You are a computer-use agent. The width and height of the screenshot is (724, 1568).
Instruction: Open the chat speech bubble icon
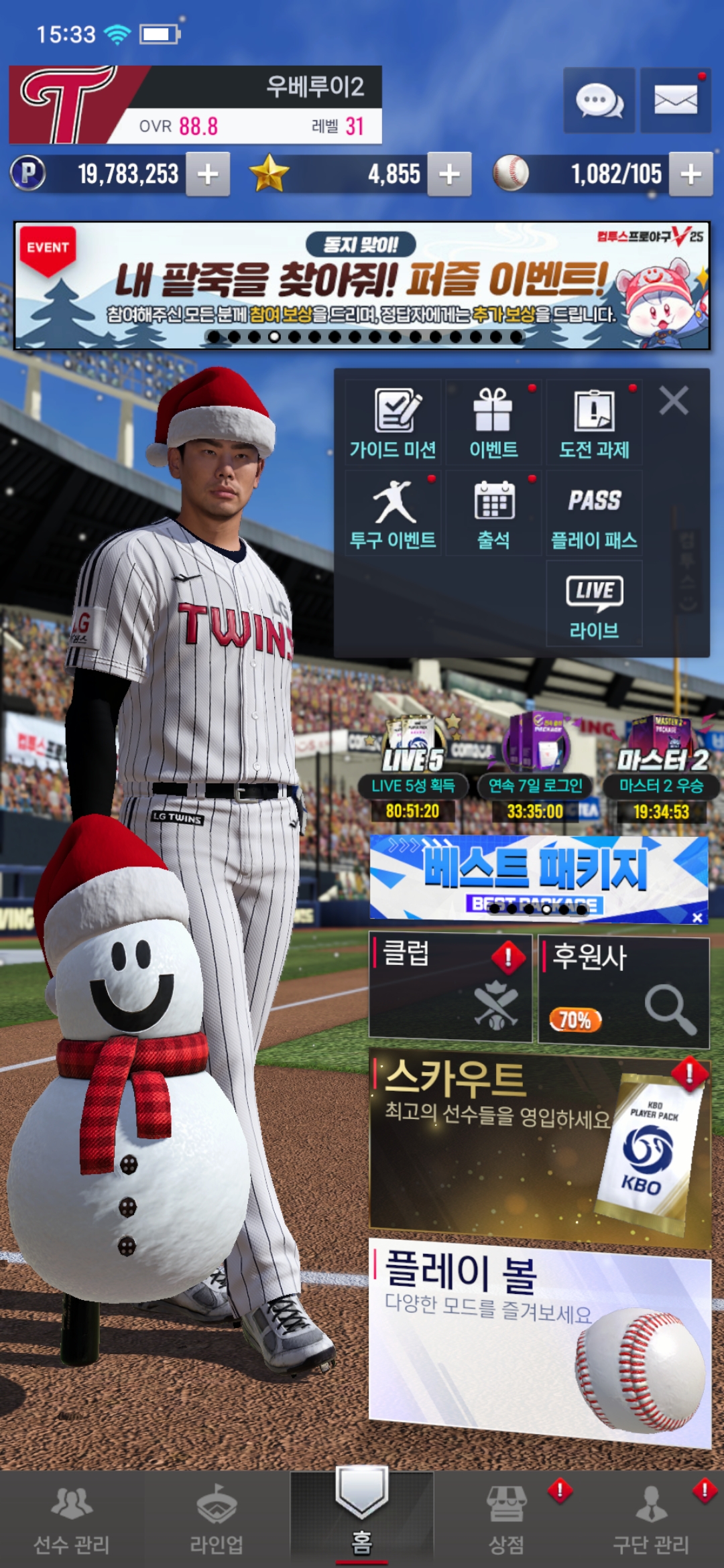pos(599,101)
